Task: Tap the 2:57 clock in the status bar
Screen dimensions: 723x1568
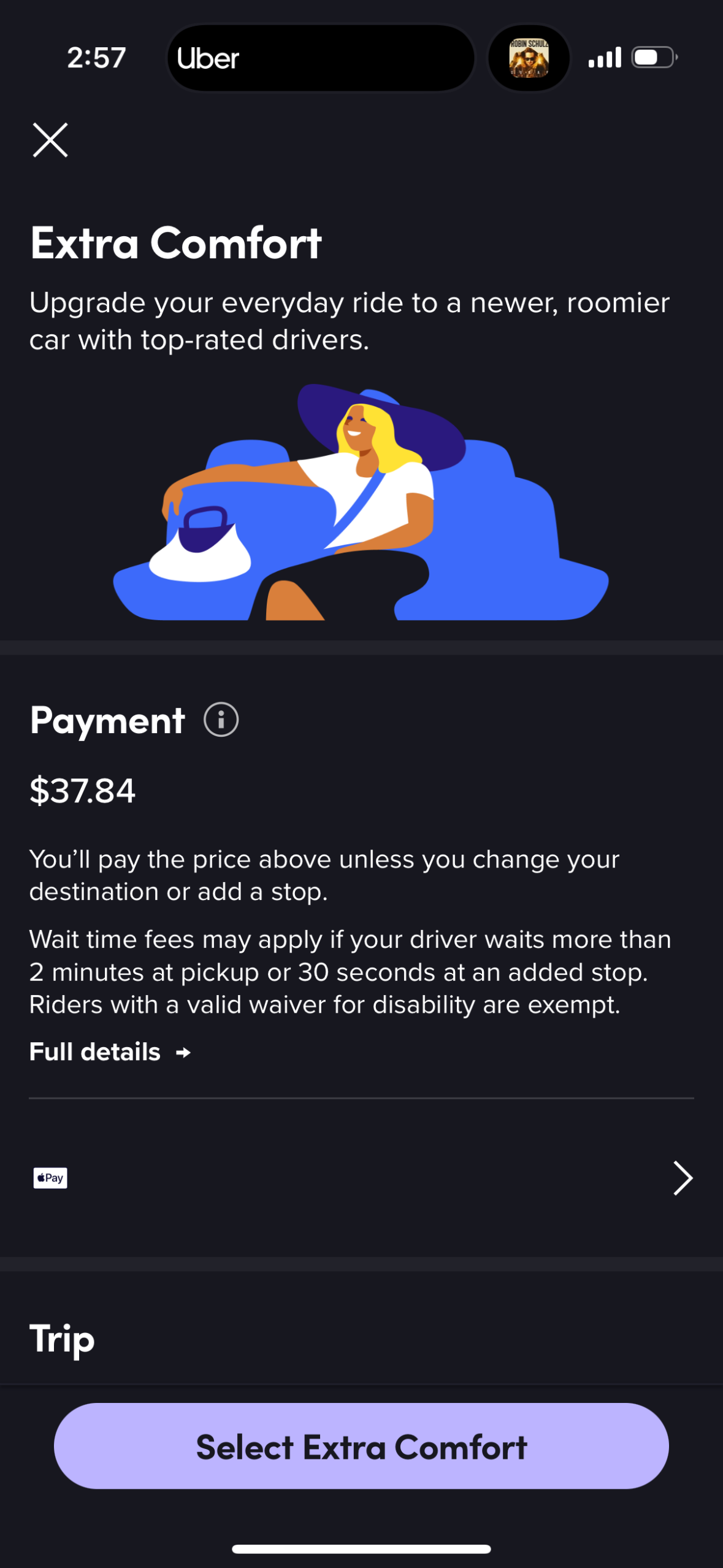Action: click(x=97, y=58)
